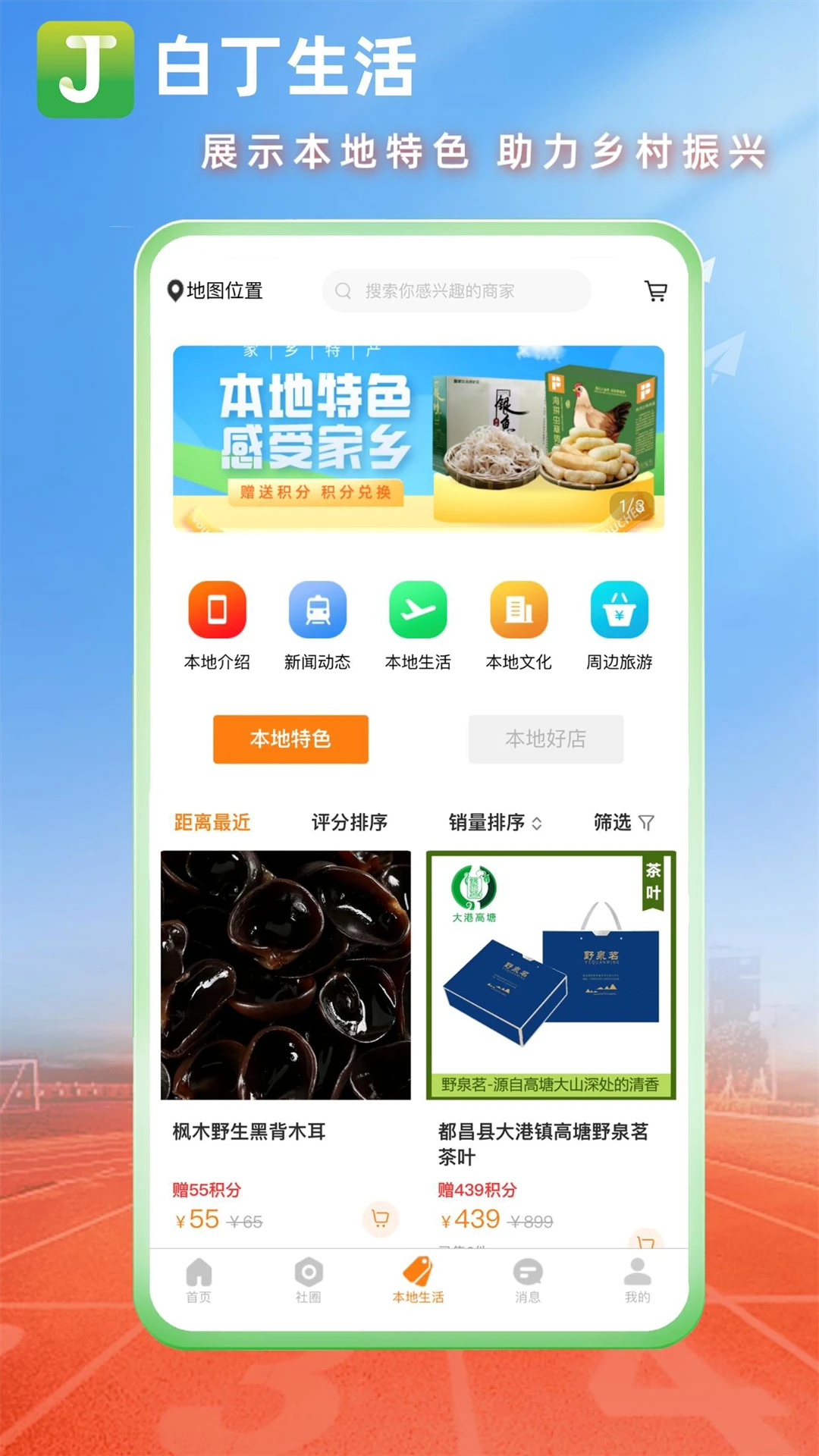The height and width of the screenshot is (1456, 819).
Task: Sort results by 评分排序
Action: (x=349, y=822)
